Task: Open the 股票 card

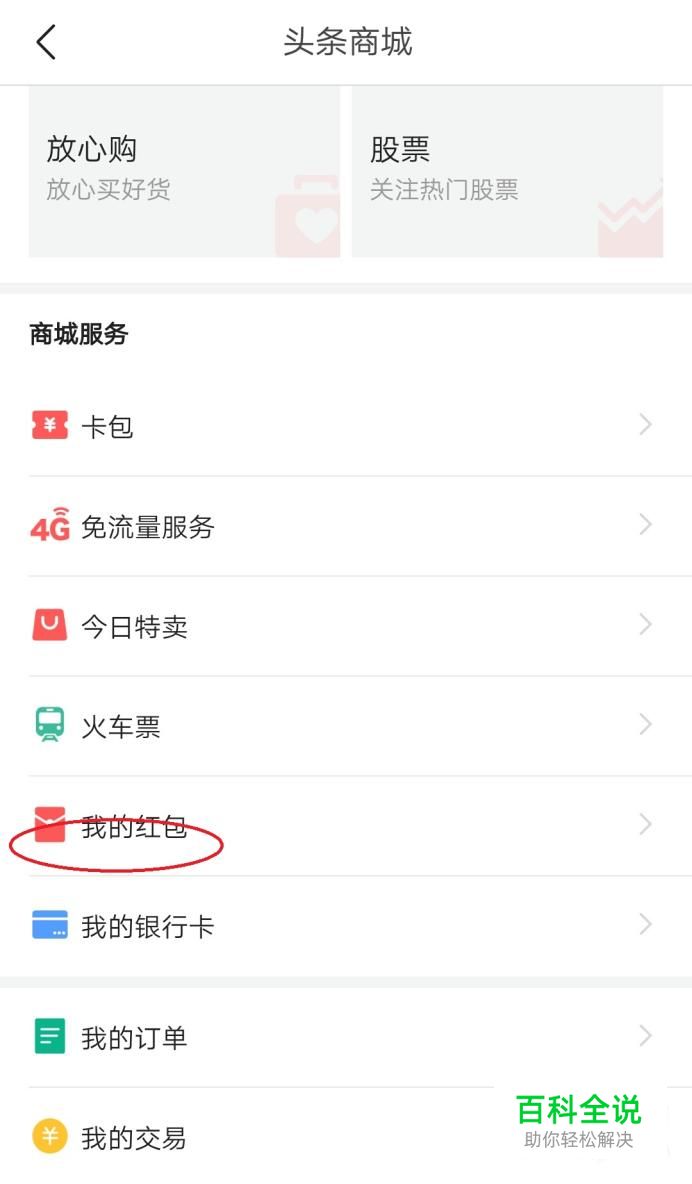Action: (x=508, y=171)
